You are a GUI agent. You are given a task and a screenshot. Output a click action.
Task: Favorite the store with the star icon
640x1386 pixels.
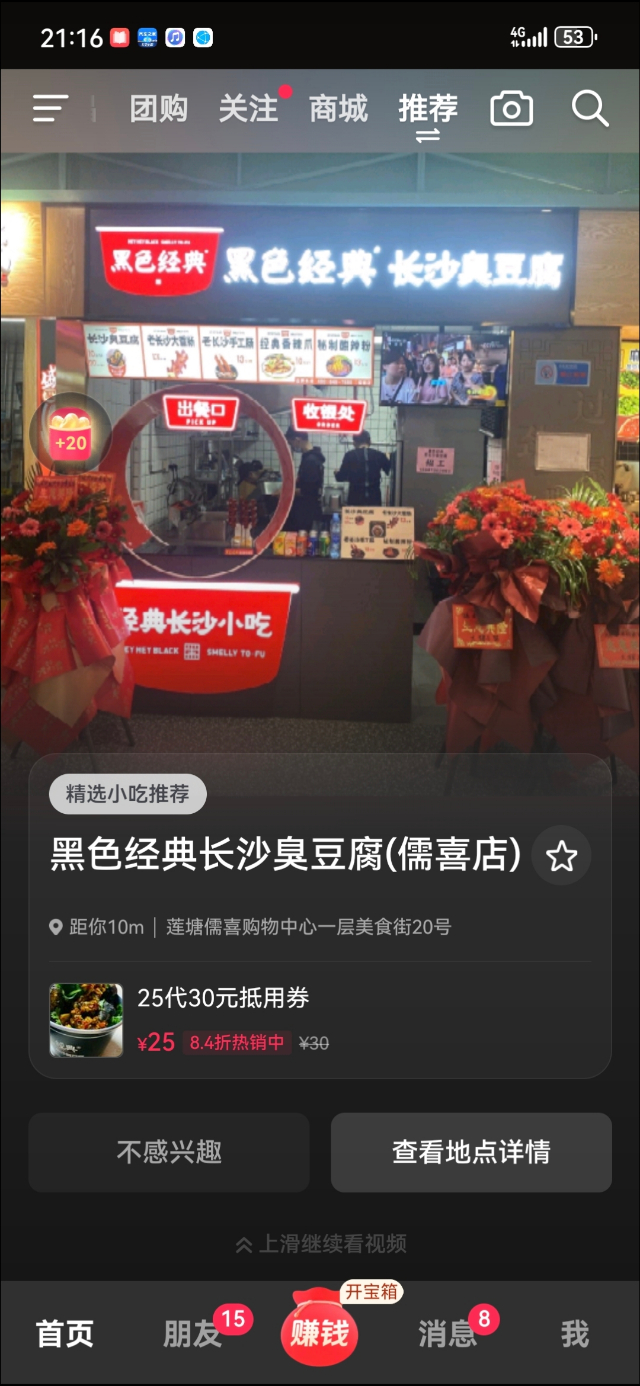pos(561,856)
